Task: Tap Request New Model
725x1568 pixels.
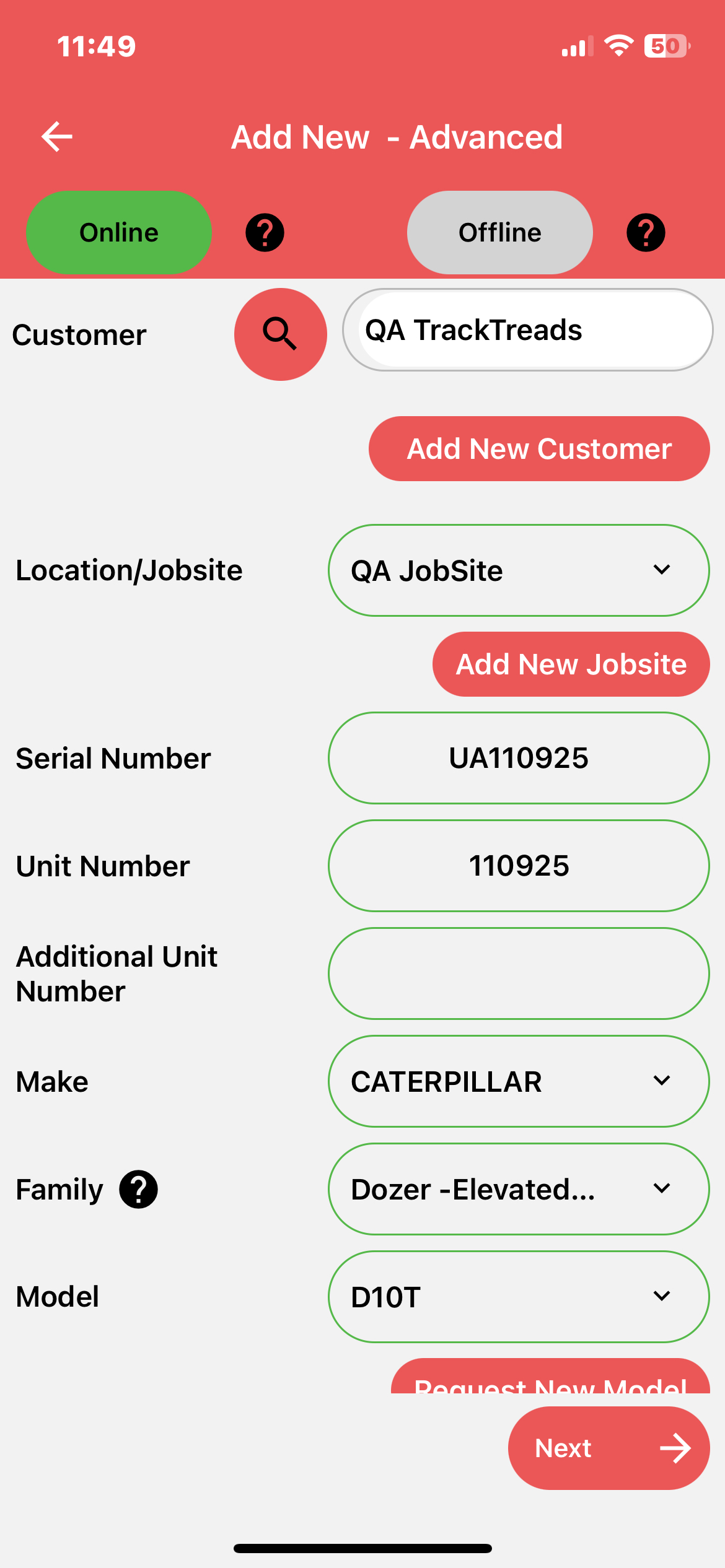Action: pos(550,1377)
